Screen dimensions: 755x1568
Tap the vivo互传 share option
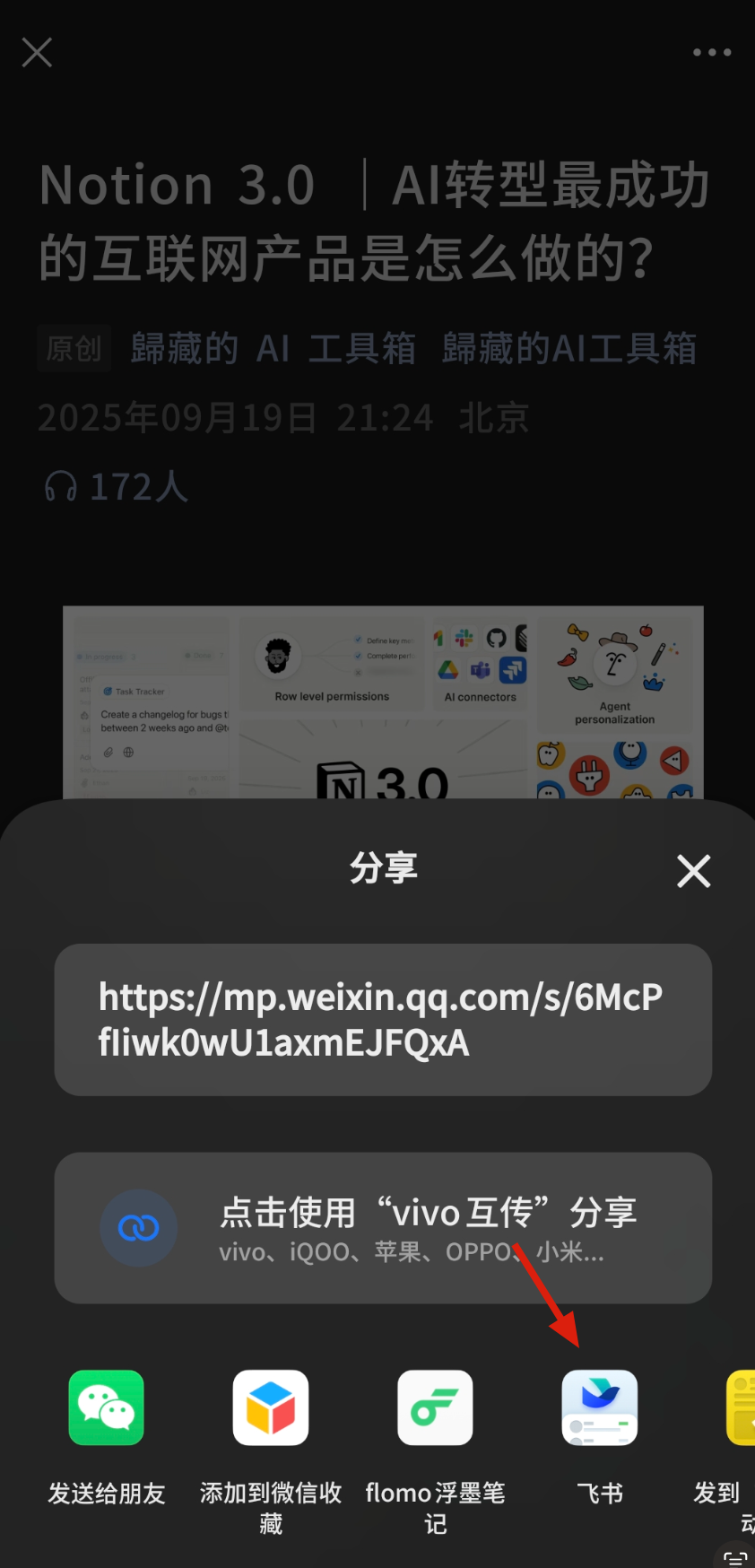tap(383, 1227)
